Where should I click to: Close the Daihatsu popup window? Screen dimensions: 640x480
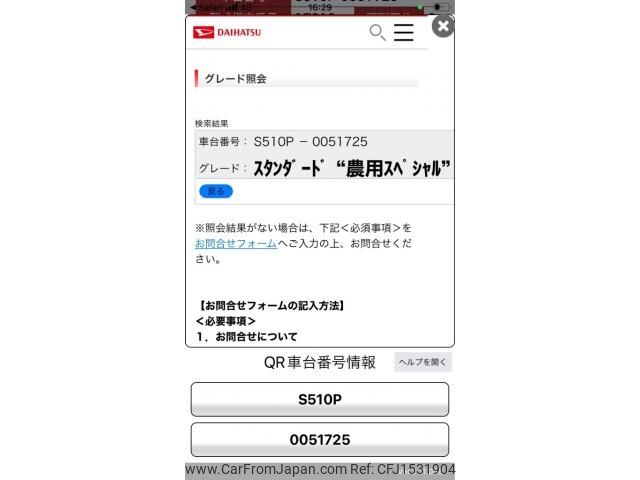coord(442,26)
